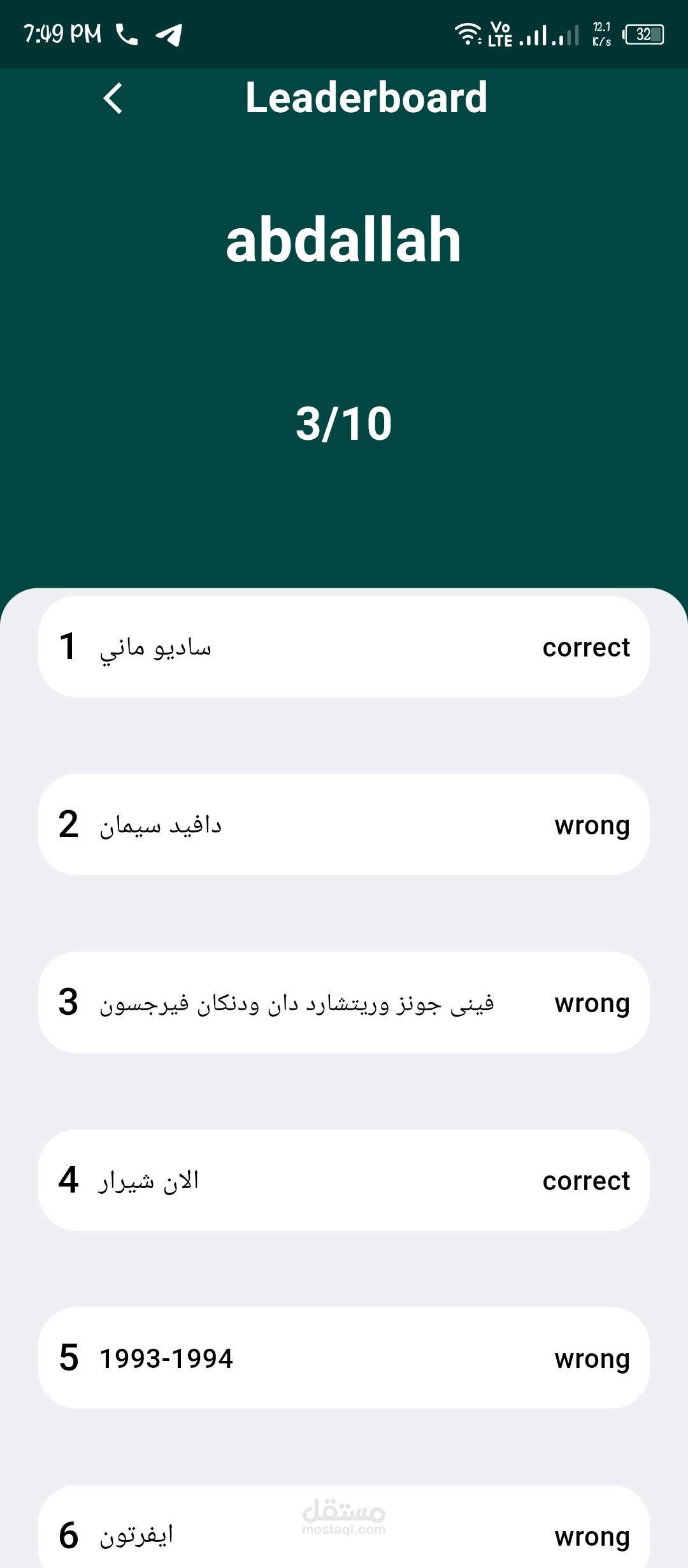Screen dimensions: 688x1568
Task: Select row 3 about فينى جونز
Action: [x=344, y=1002]
